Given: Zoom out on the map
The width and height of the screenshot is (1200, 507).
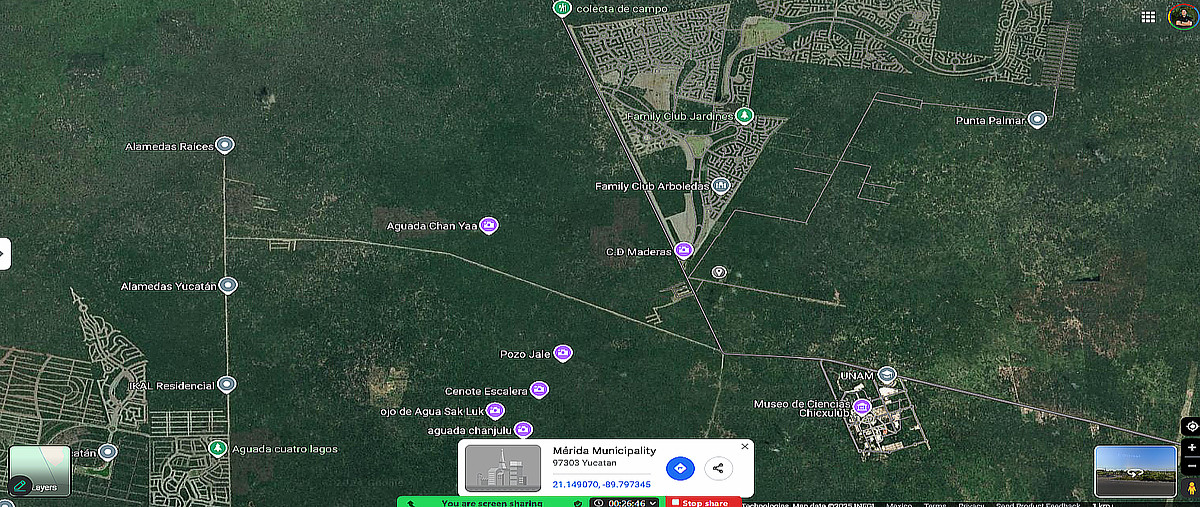Looking at the screenshot, I should (x=1190, y=467).
